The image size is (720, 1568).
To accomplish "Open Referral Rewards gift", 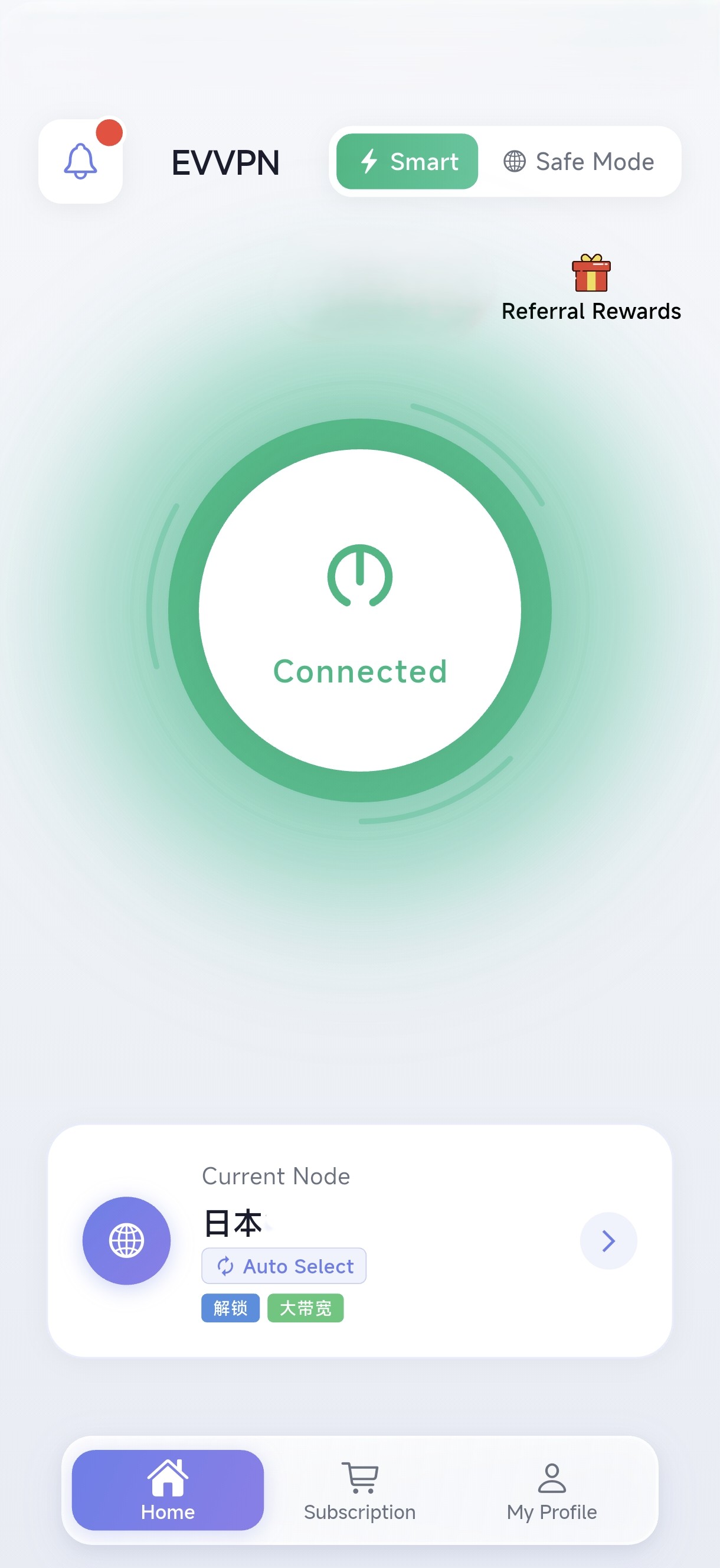I will click(x=590, y=288).
